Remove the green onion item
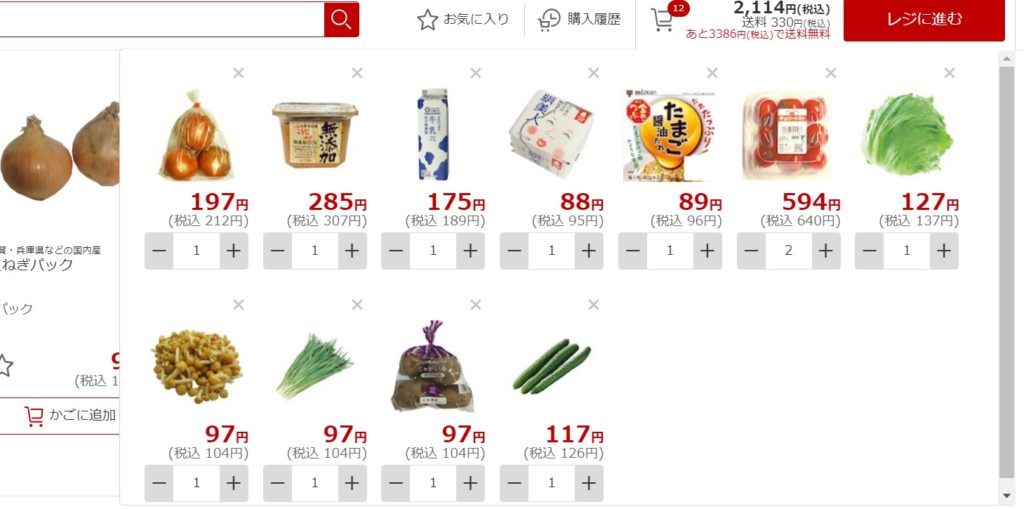Viewport: 1024px width, 509px height. pos(357,305)
